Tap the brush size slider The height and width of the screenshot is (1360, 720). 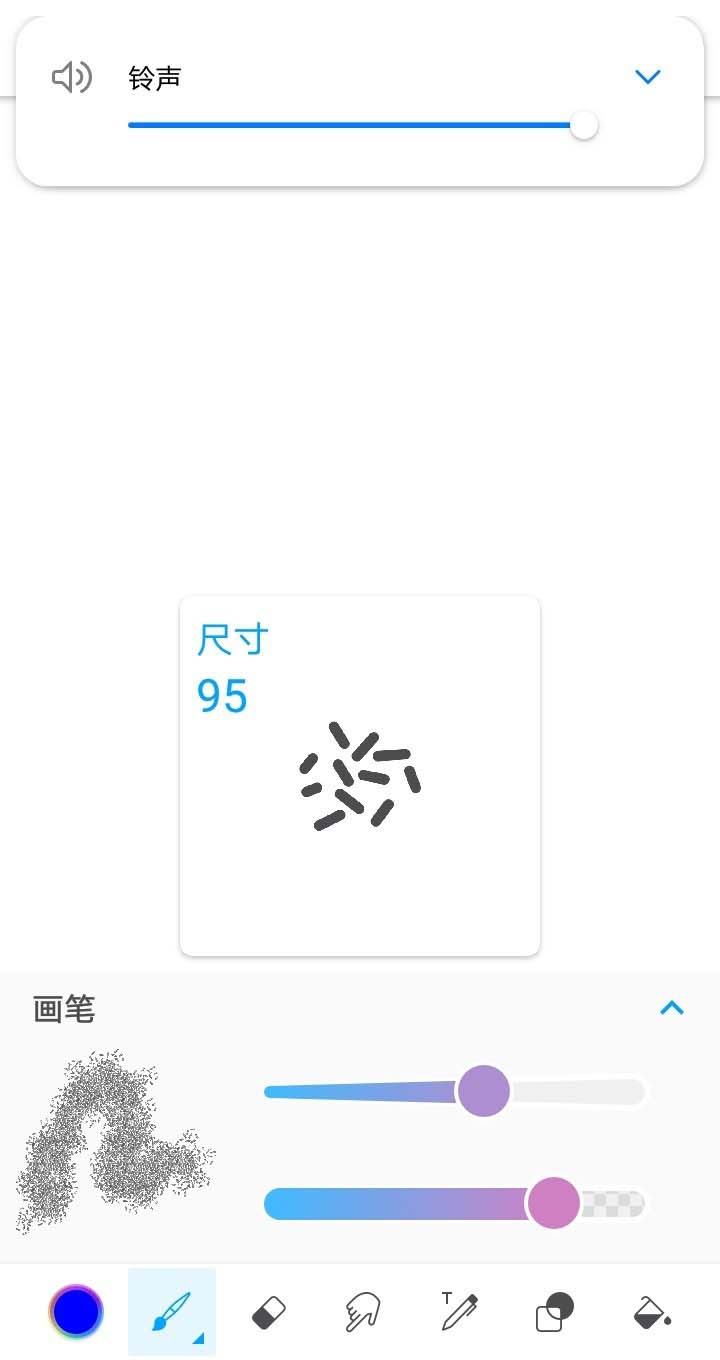[x=455, y=1091]
